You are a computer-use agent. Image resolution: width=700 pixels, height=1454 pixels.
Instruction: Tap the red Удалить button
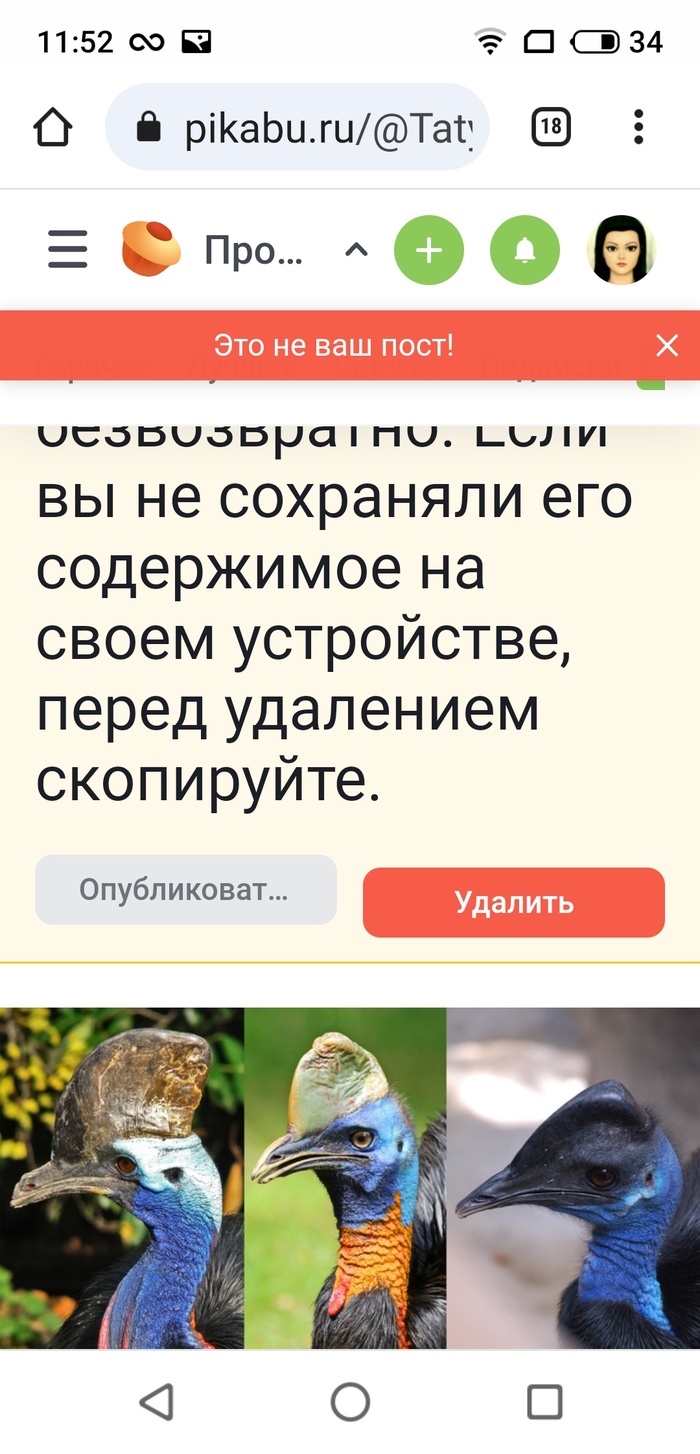point(513,902)
